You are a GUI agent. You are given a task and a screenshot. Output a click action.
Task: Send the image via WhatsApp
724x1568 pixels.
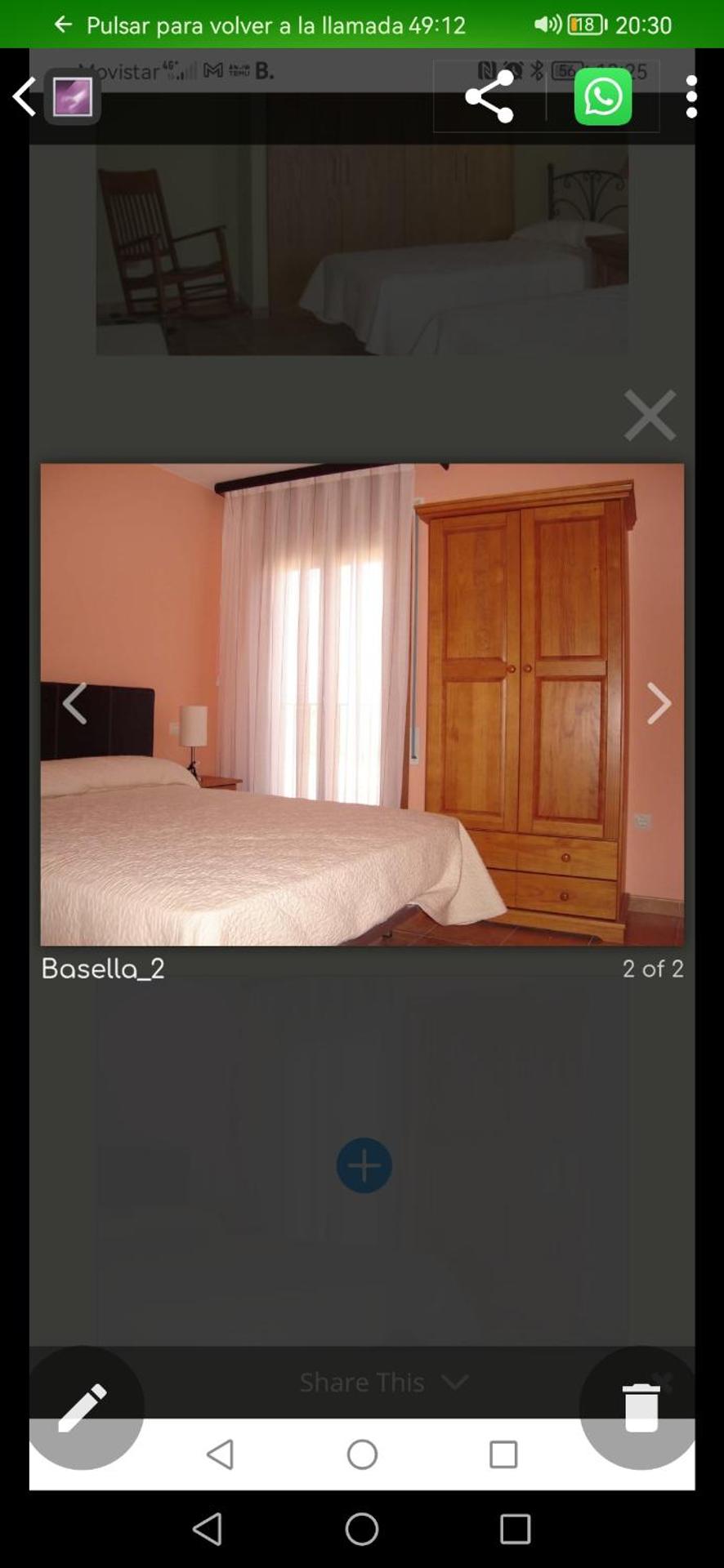[603, 97]
